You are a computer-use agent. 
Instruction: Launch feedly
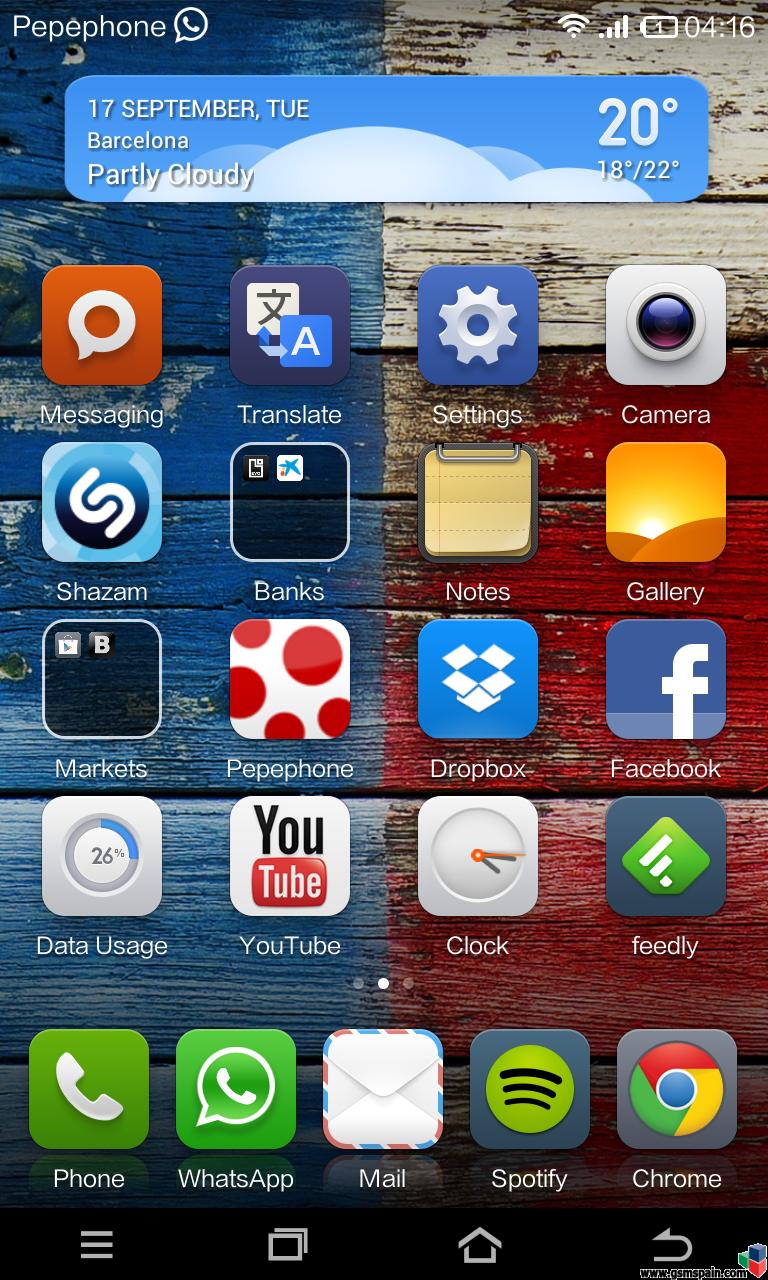[x=665, y=856]
